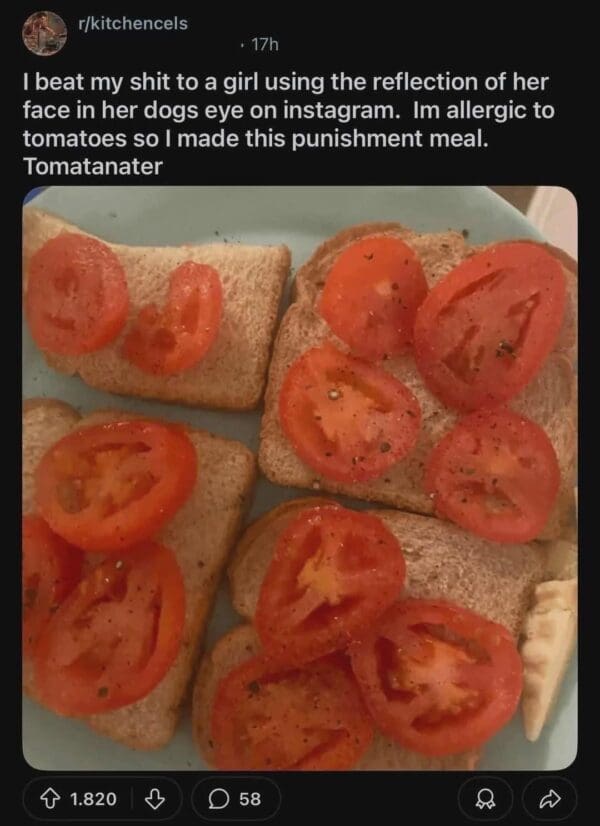Tap the community avatar beside r/kitchencels

pos(44,33)
